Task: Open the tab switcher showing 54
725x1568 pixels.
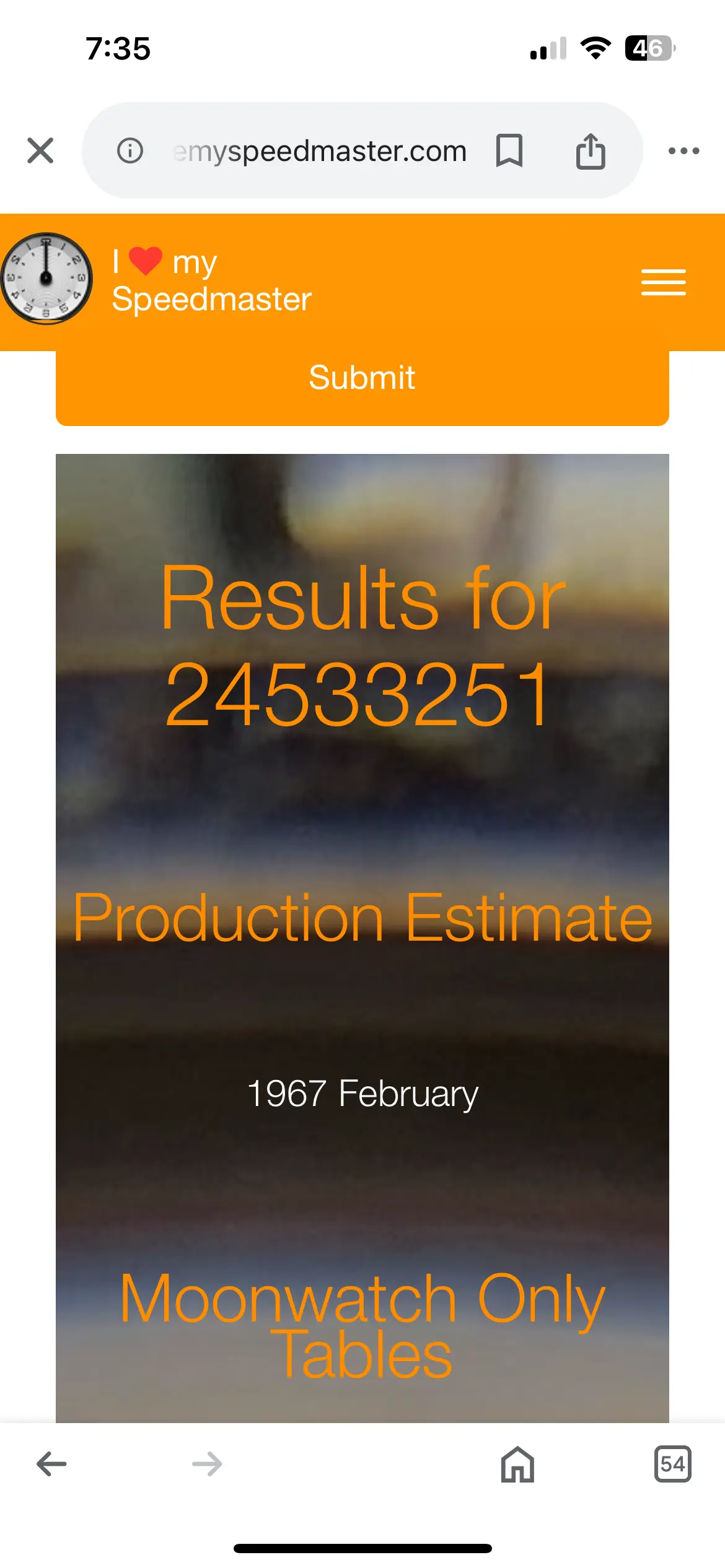Action: tap(672, 1464)
